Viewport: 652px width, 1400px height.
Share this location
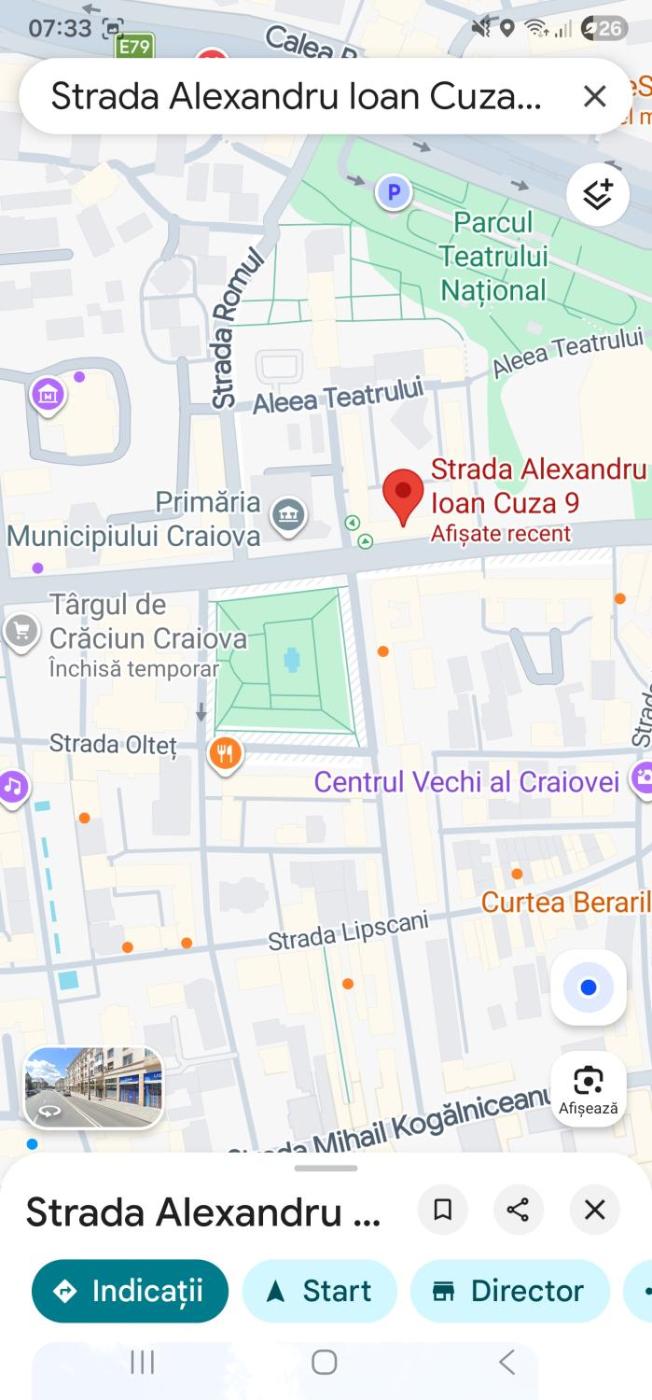[x=518, y=1210]
